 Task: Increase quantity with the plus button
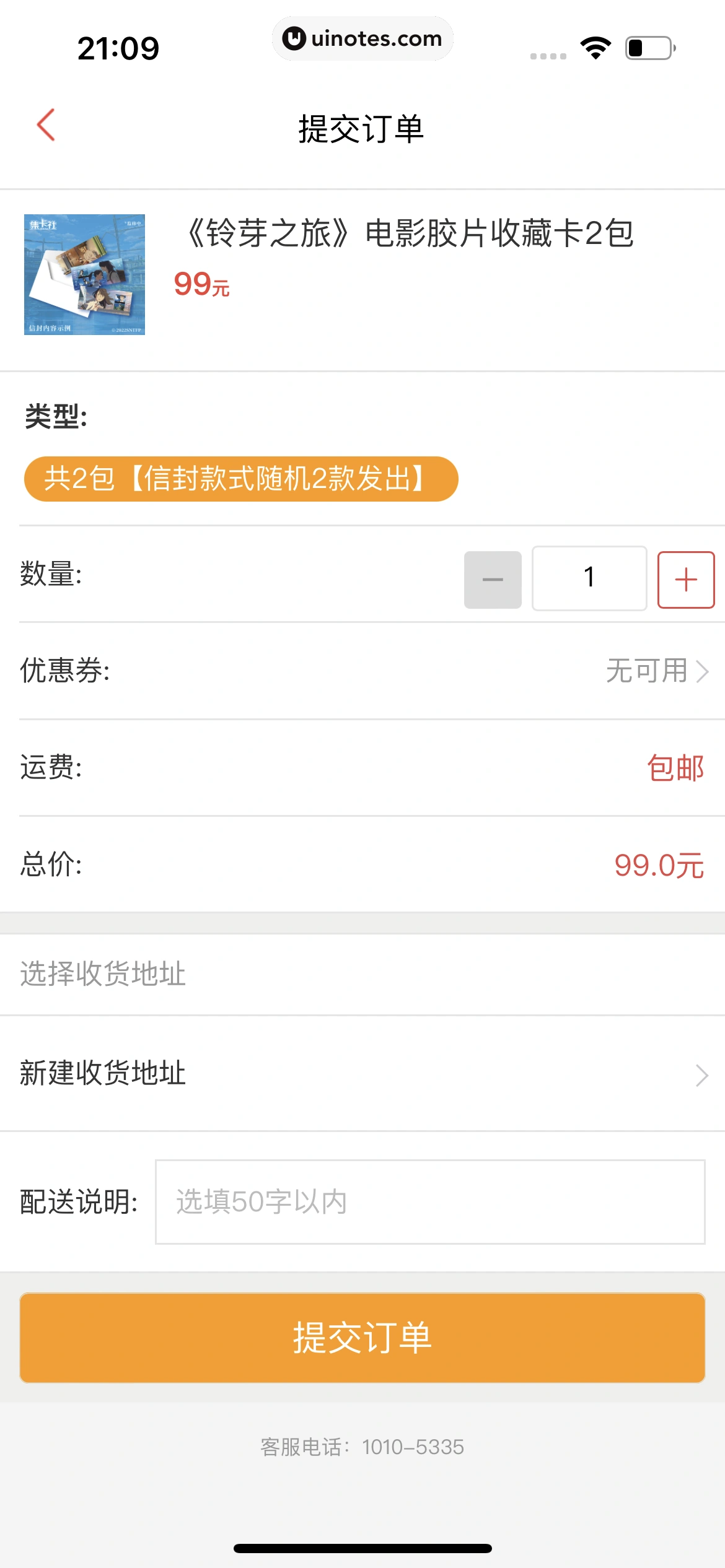685,580
